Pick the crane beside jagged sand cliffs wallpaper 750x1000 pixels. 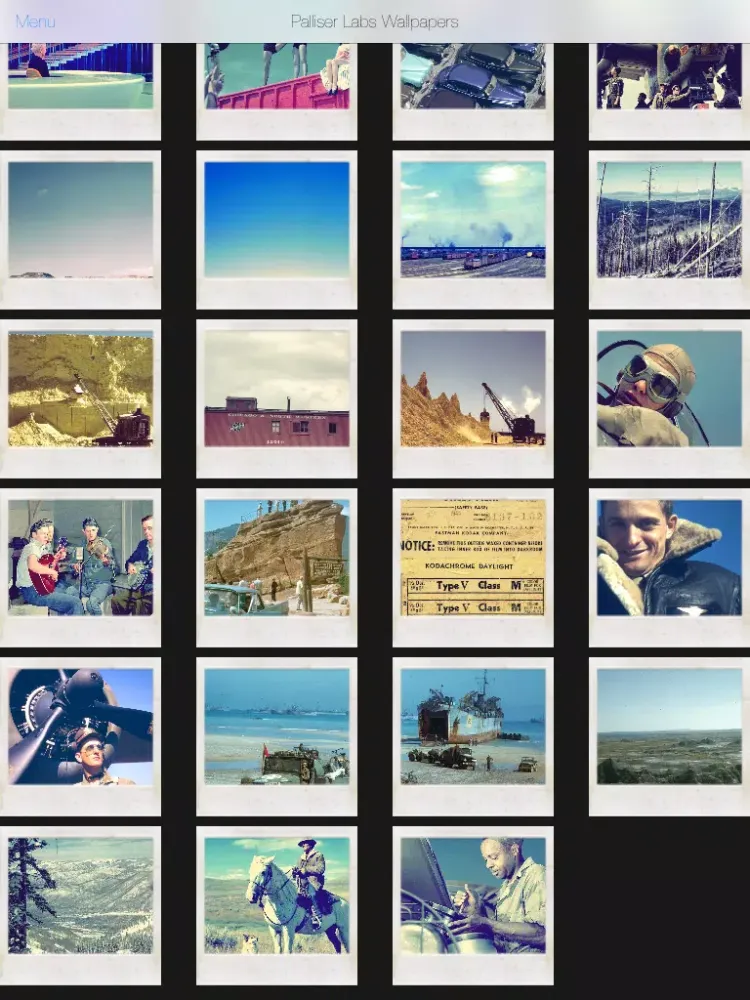click(x=473, y=389)
